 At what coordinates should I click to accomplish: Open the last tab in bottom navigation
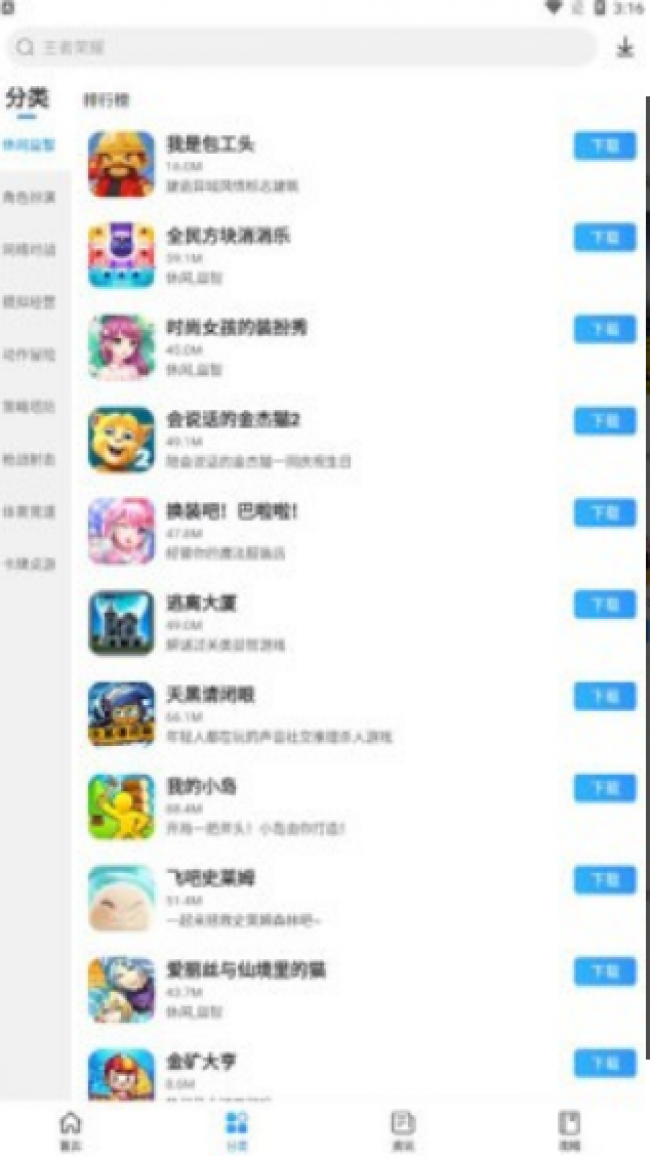pyautogui.click(x=568, y=1130)
